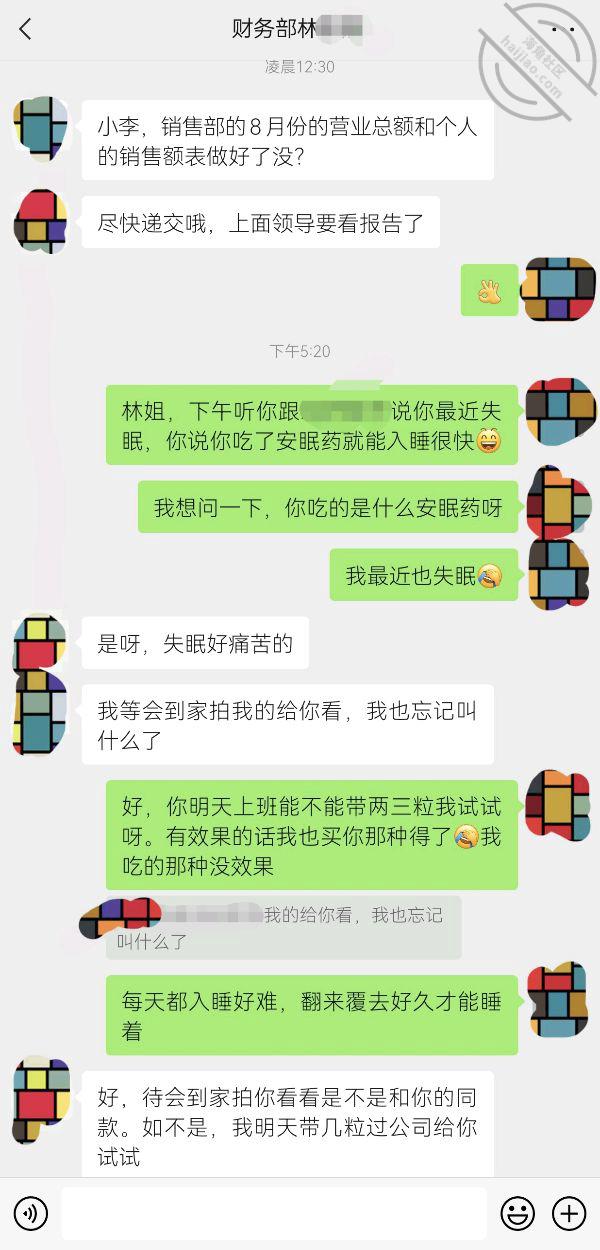Tap the message text input field
600x1250 pixels.
coord(274,1214)
